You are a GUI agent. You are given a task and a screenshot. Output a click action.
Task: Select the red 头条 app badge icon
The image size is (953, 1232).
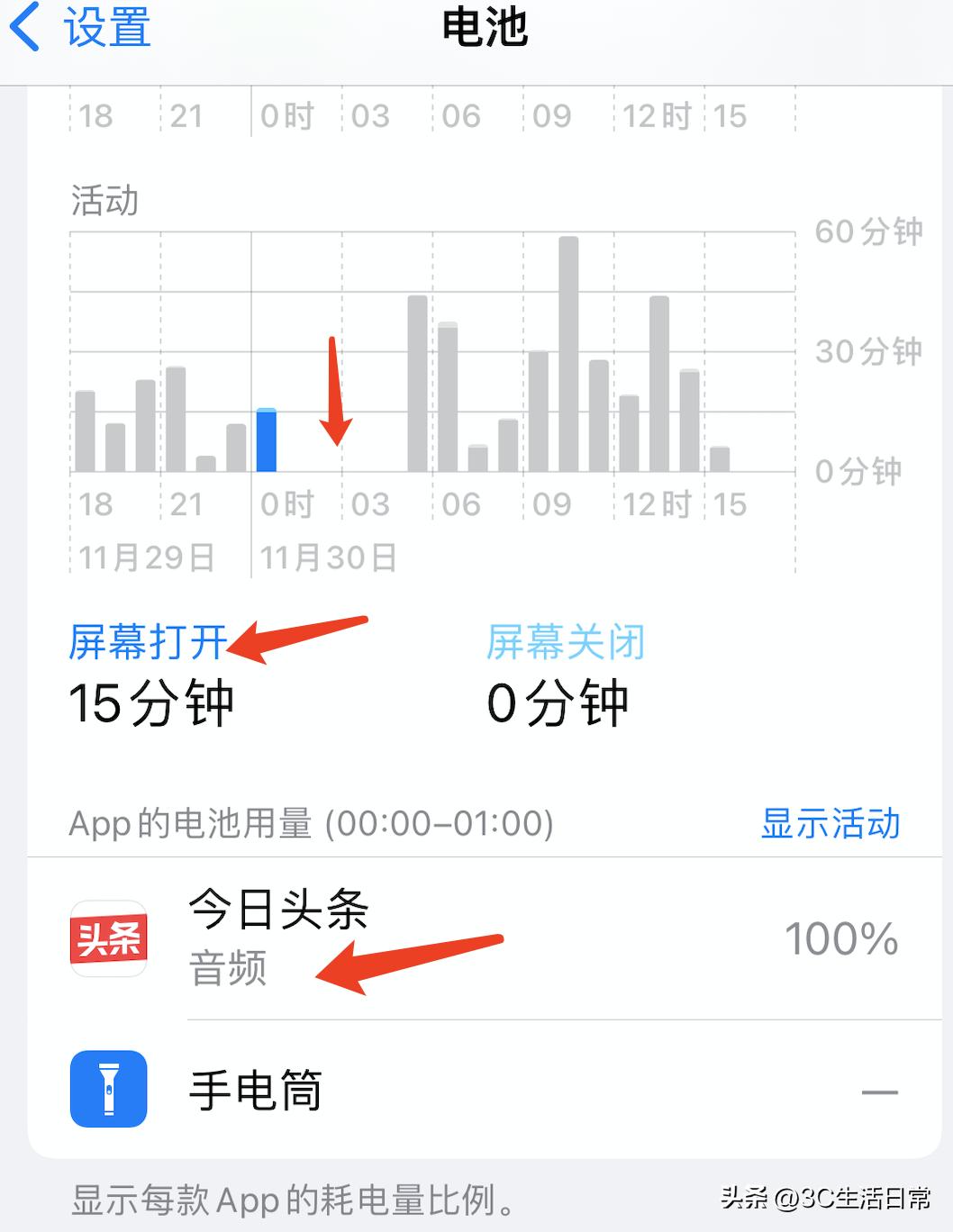[x=108, y=941]
